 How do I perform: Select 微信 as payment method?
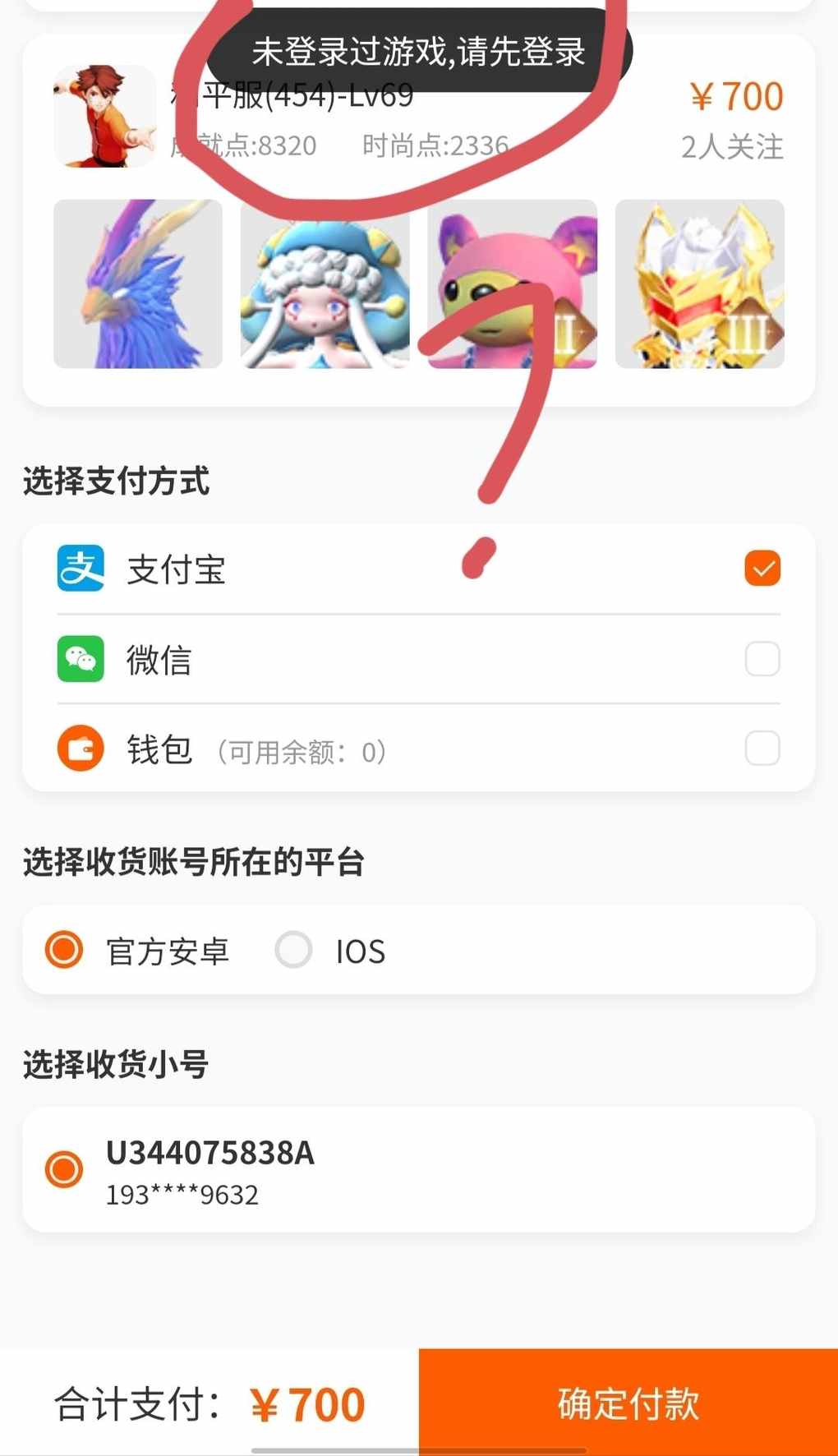click(x=762, y=659)
